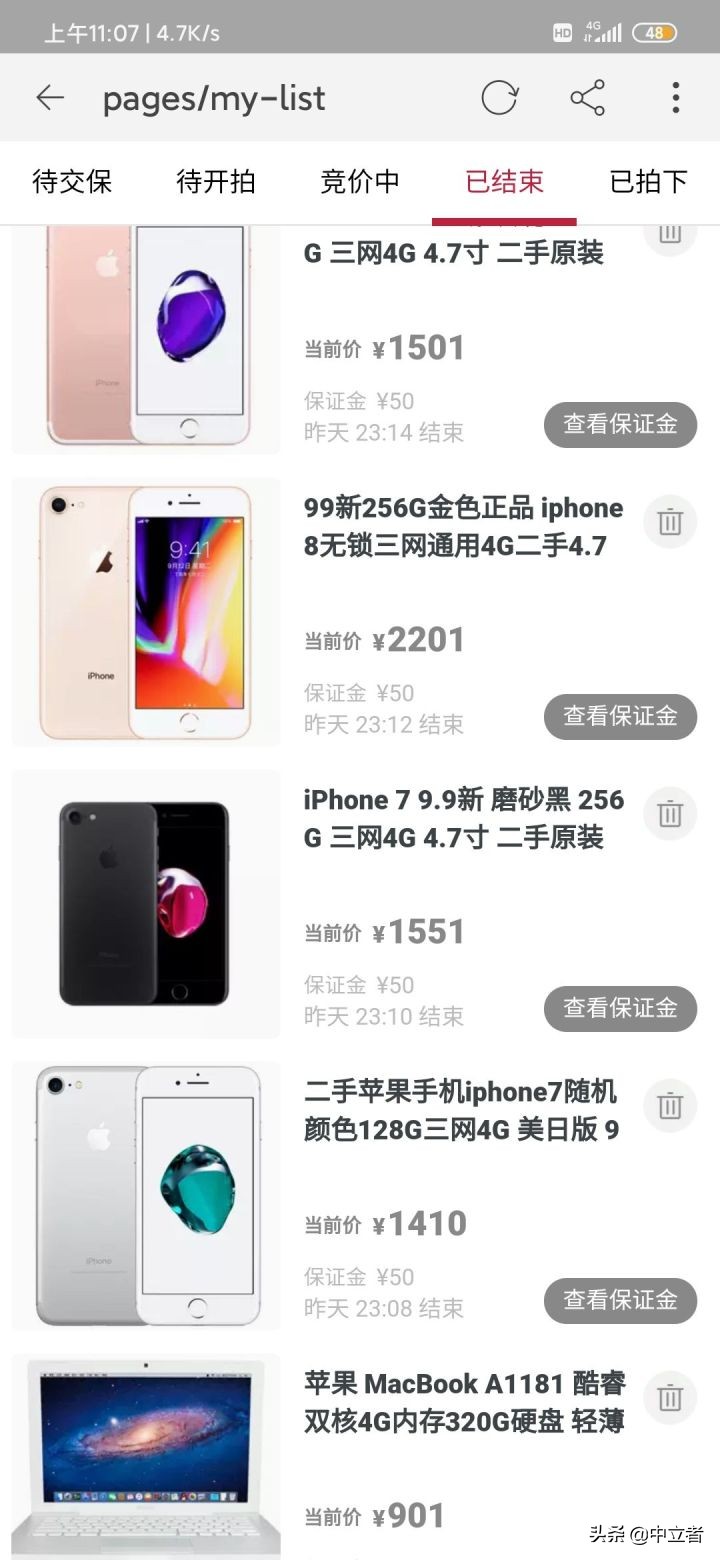Open the gold iPhone 8 product thumbnail
This screenshot has height=1560, width=720.
(145, 612)
